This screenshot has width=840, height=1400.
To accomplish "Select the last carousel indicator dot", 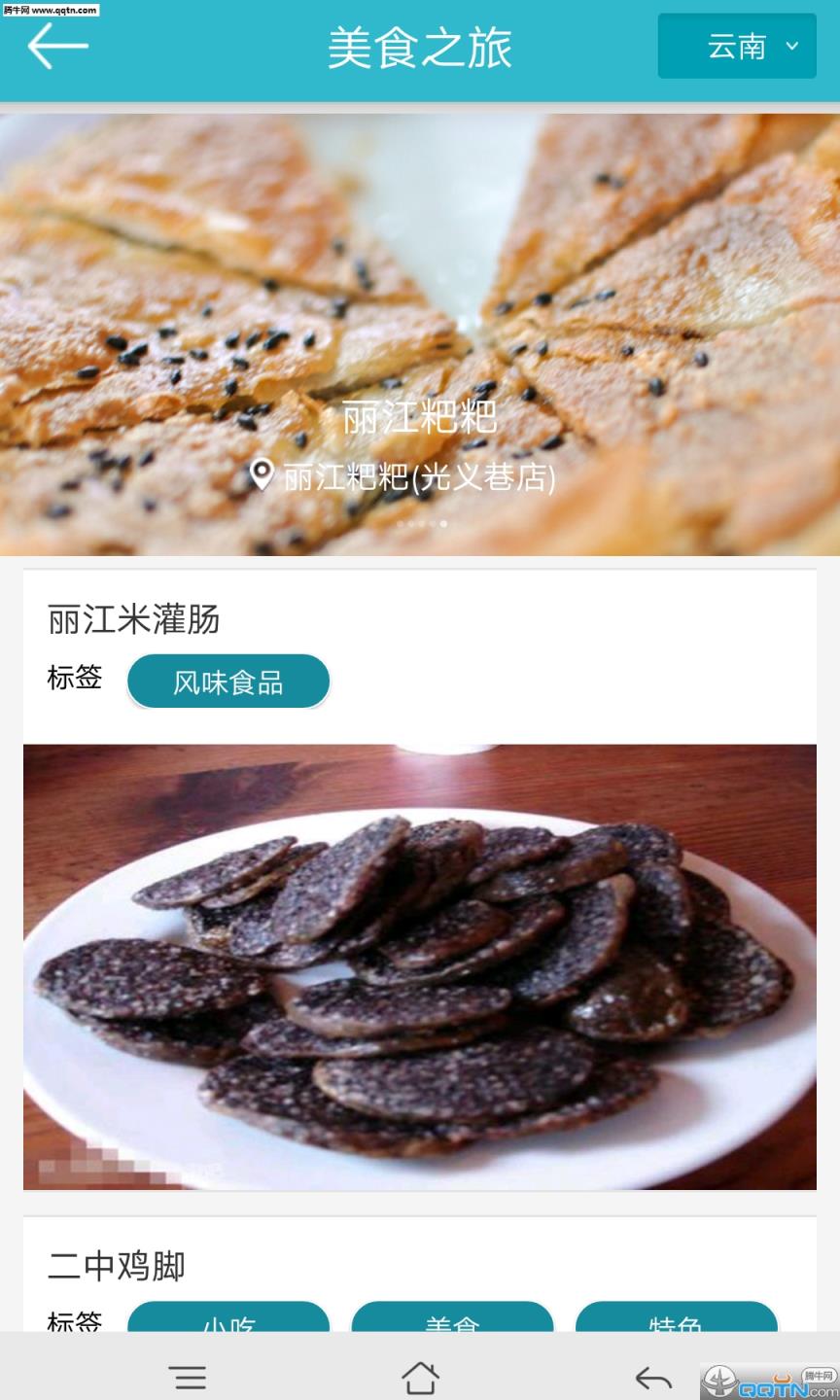I will (443, 523).
